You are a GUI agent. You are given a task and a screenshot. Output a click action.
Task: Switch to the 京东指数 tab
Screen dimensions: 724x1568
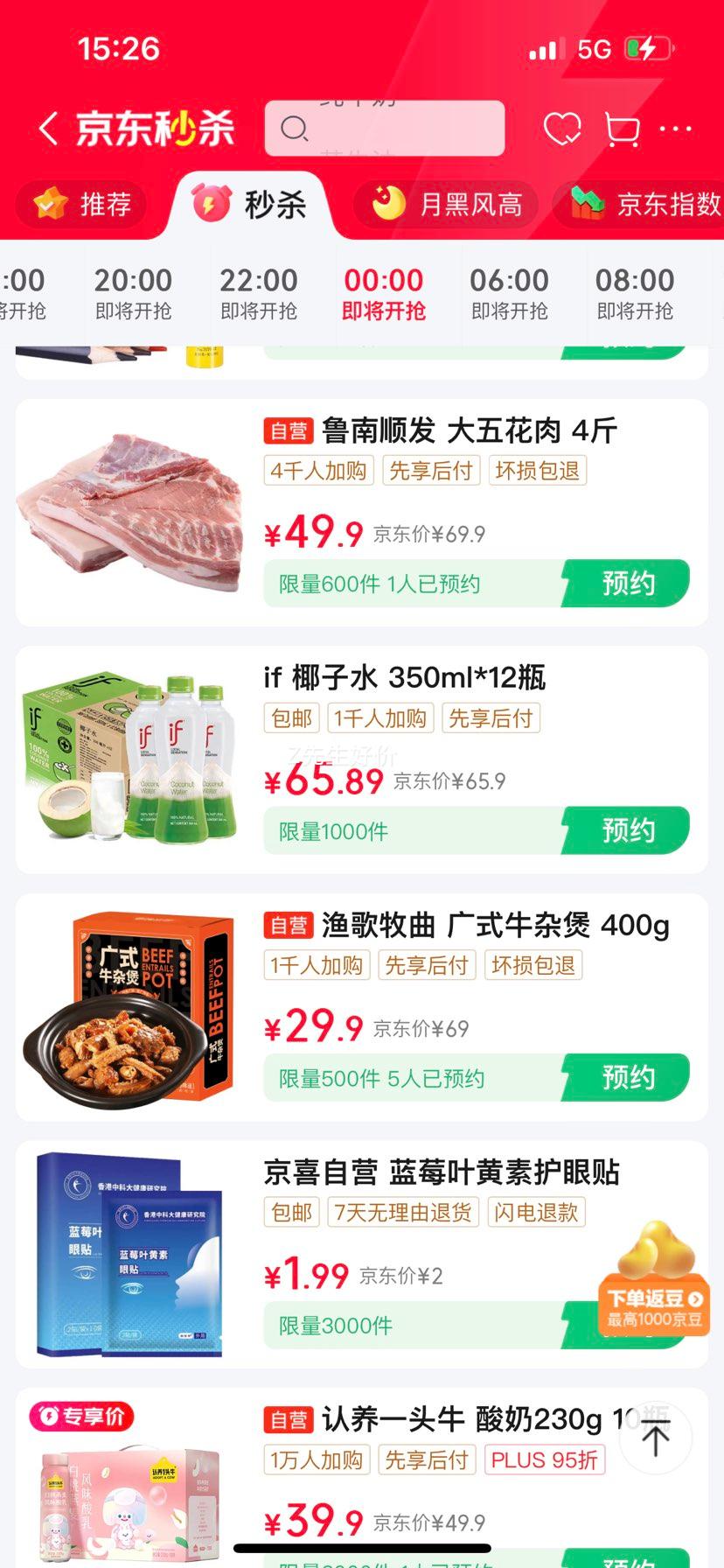pyautogui.click(x=647, y=205)
